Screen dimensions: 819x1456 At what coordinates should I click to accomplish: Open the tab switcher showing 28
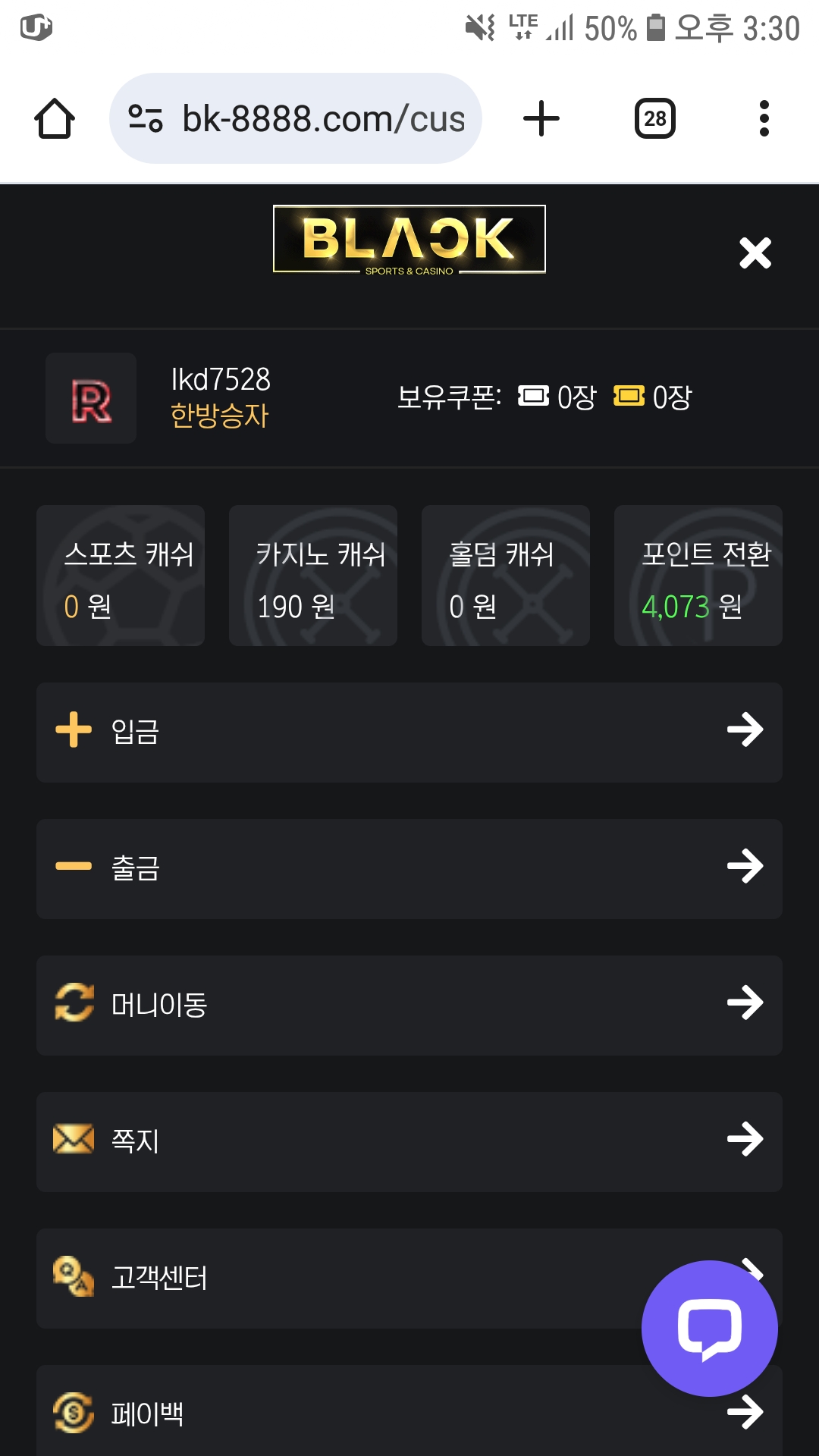(x=655, y=118)
